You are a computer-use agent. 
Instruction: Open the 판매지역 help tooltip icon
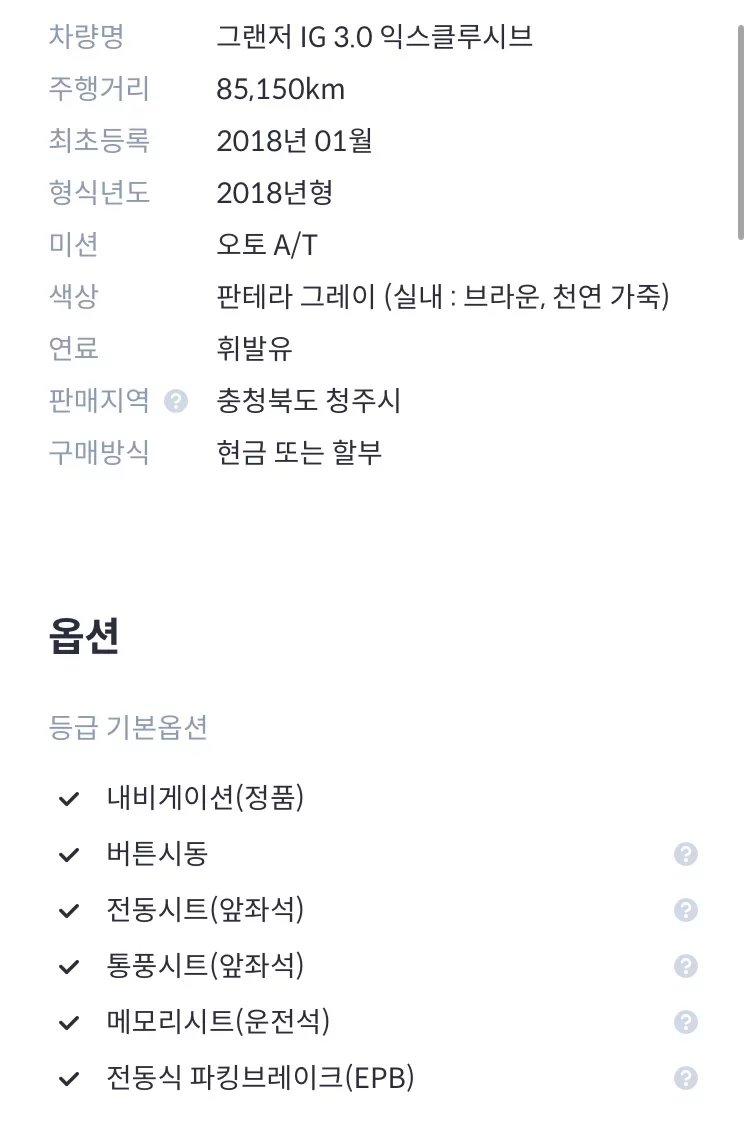click(x=176, y=401)
